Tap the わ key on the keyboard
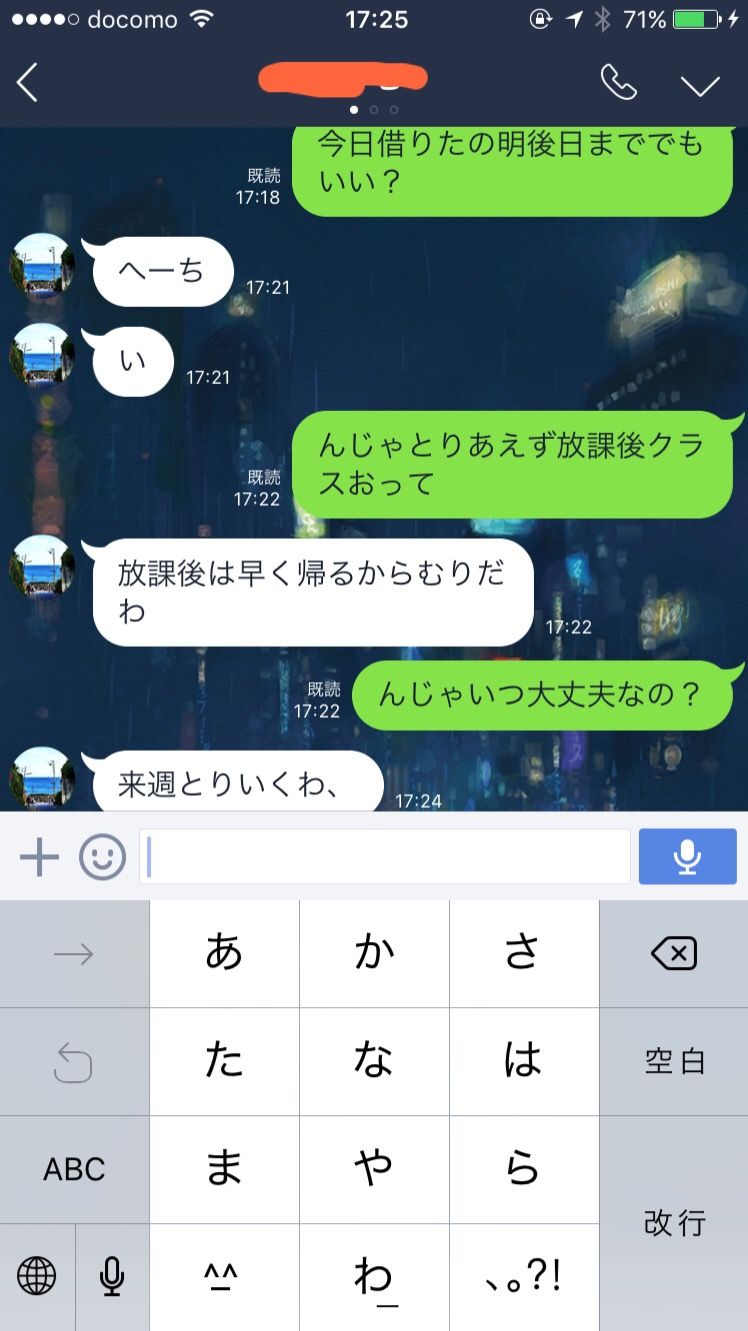This screenshot has width=748, height=1331. pos(374,1275)
